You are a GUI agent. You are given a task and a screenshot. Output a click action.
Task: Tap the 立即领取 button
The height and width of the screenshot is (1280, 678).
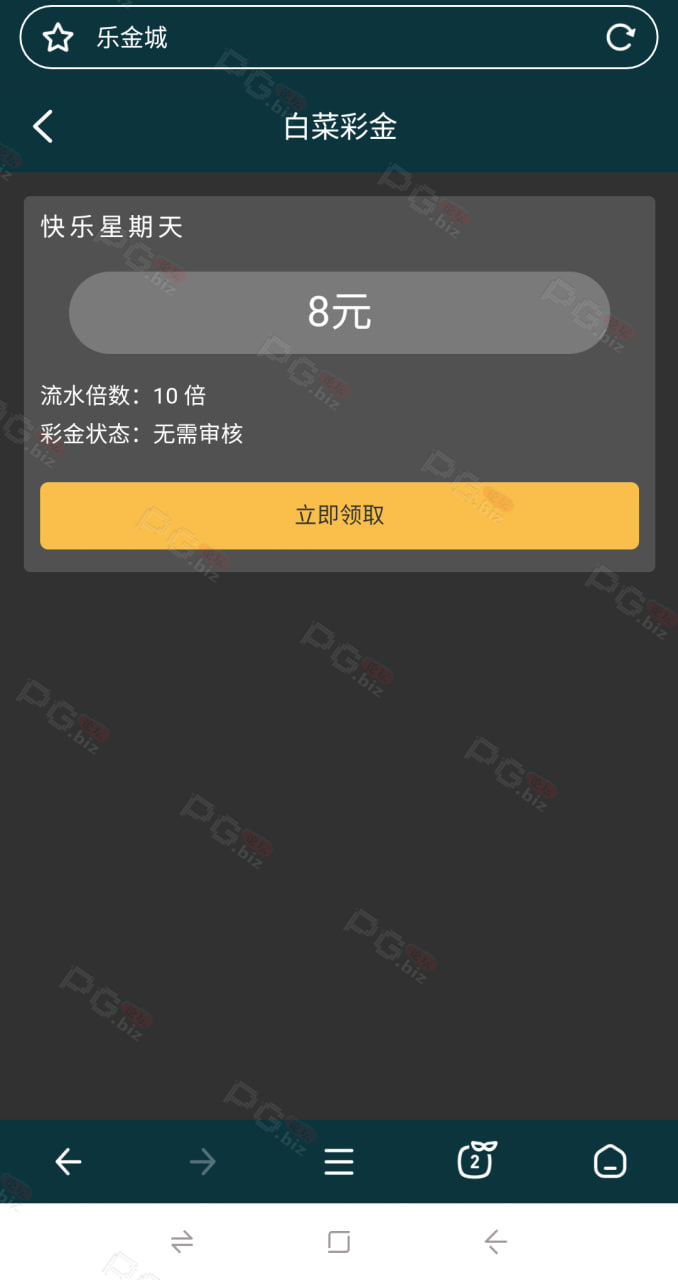tap(339, 516)
